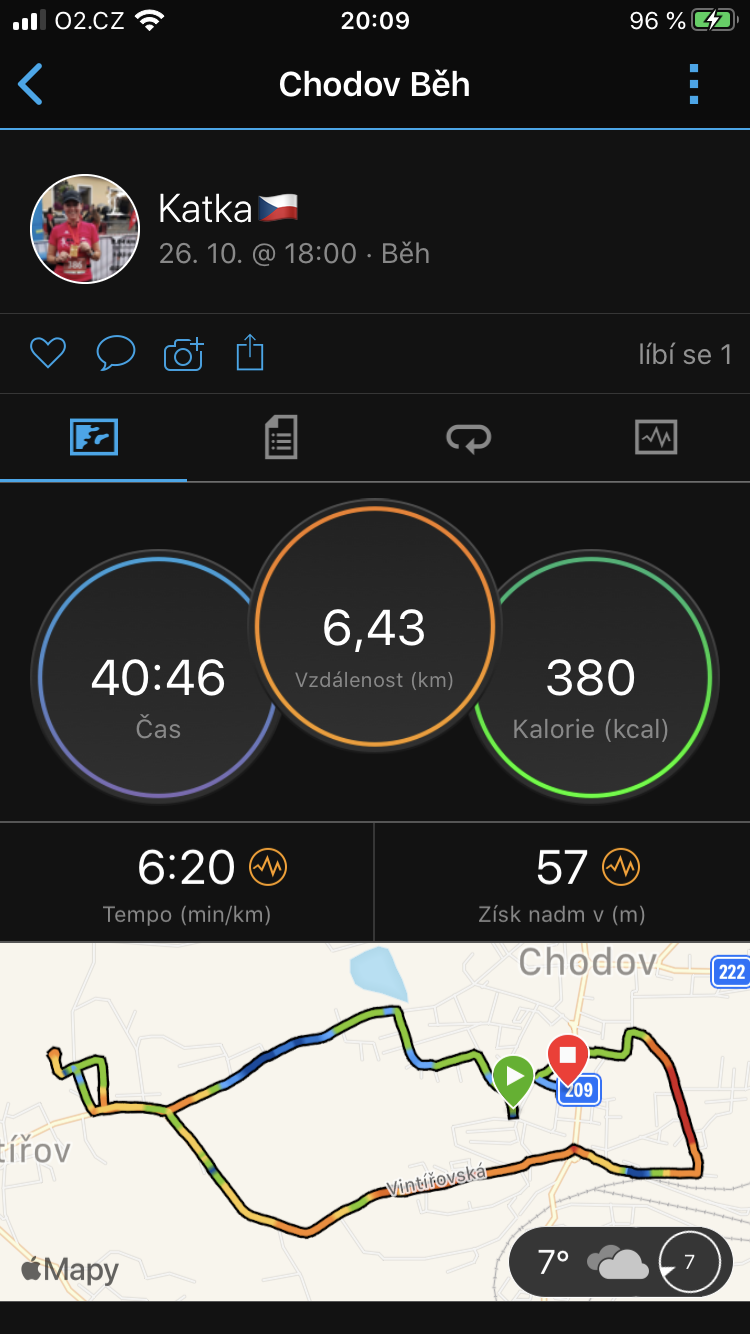
Task: Open the route map
Action: (375, 1121)
